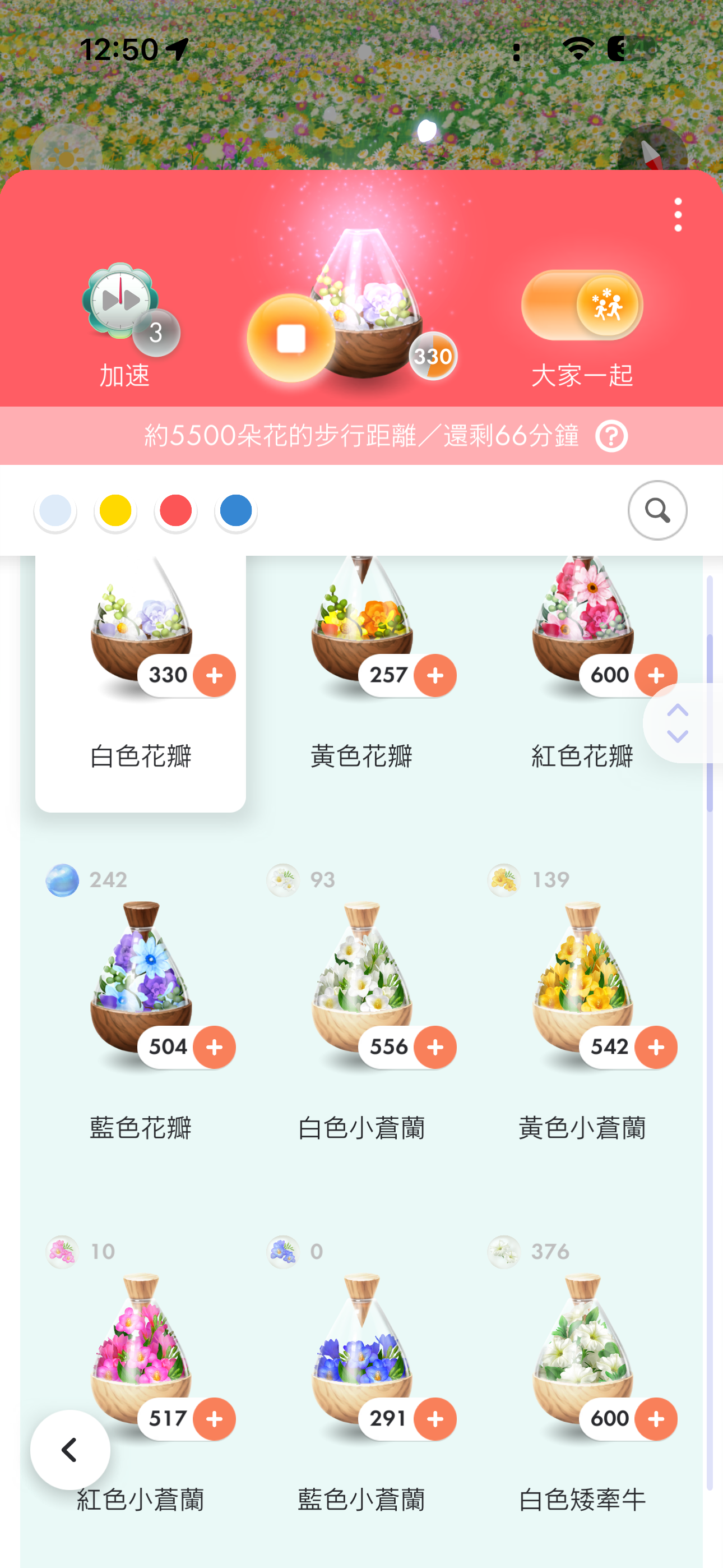Add more 白色矮牽牛 with plus button

[x=656, y=1419]
